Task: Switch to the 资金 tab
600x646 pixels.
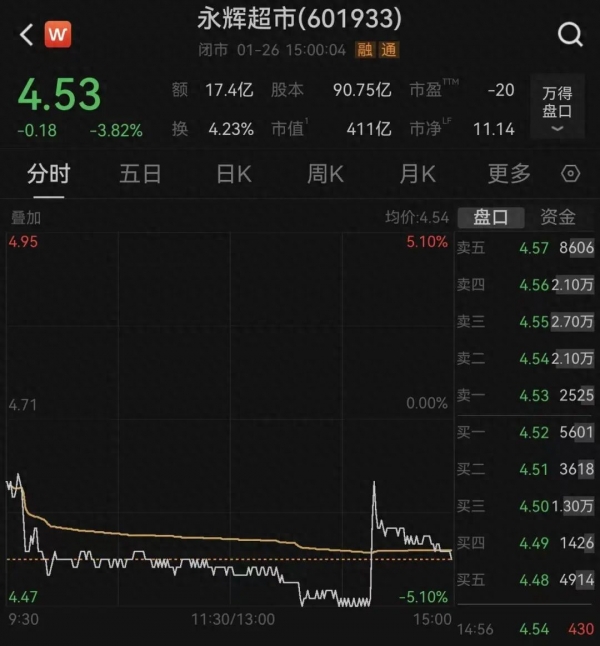Action: (558, 217)
